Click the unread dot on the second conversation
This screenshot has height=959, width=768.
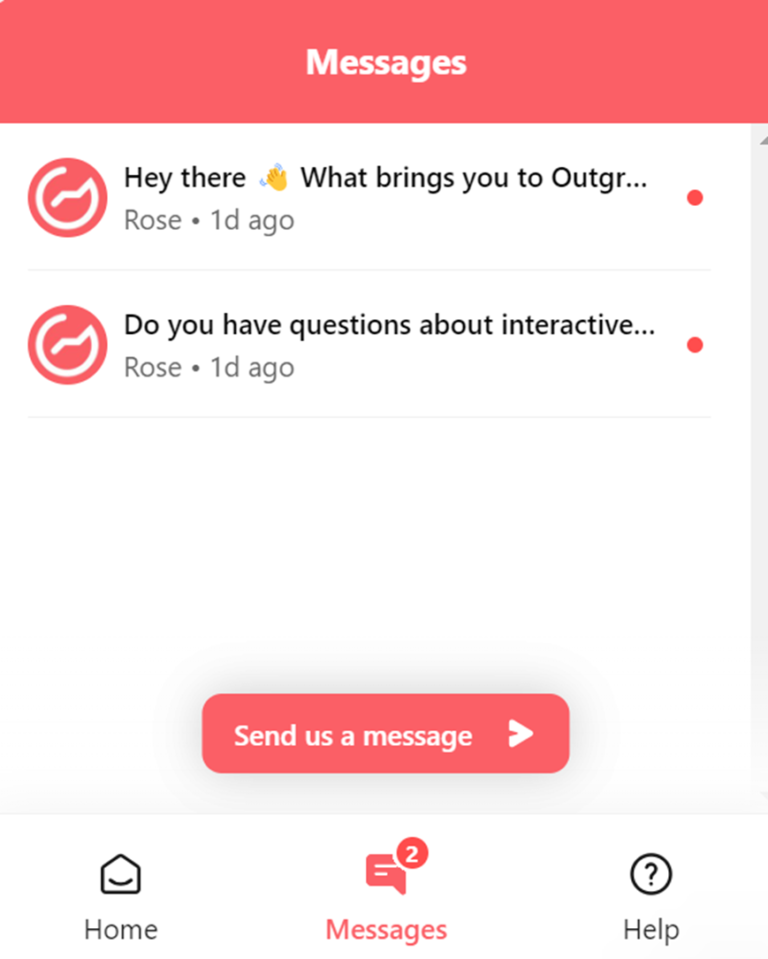tap(695, 344)
